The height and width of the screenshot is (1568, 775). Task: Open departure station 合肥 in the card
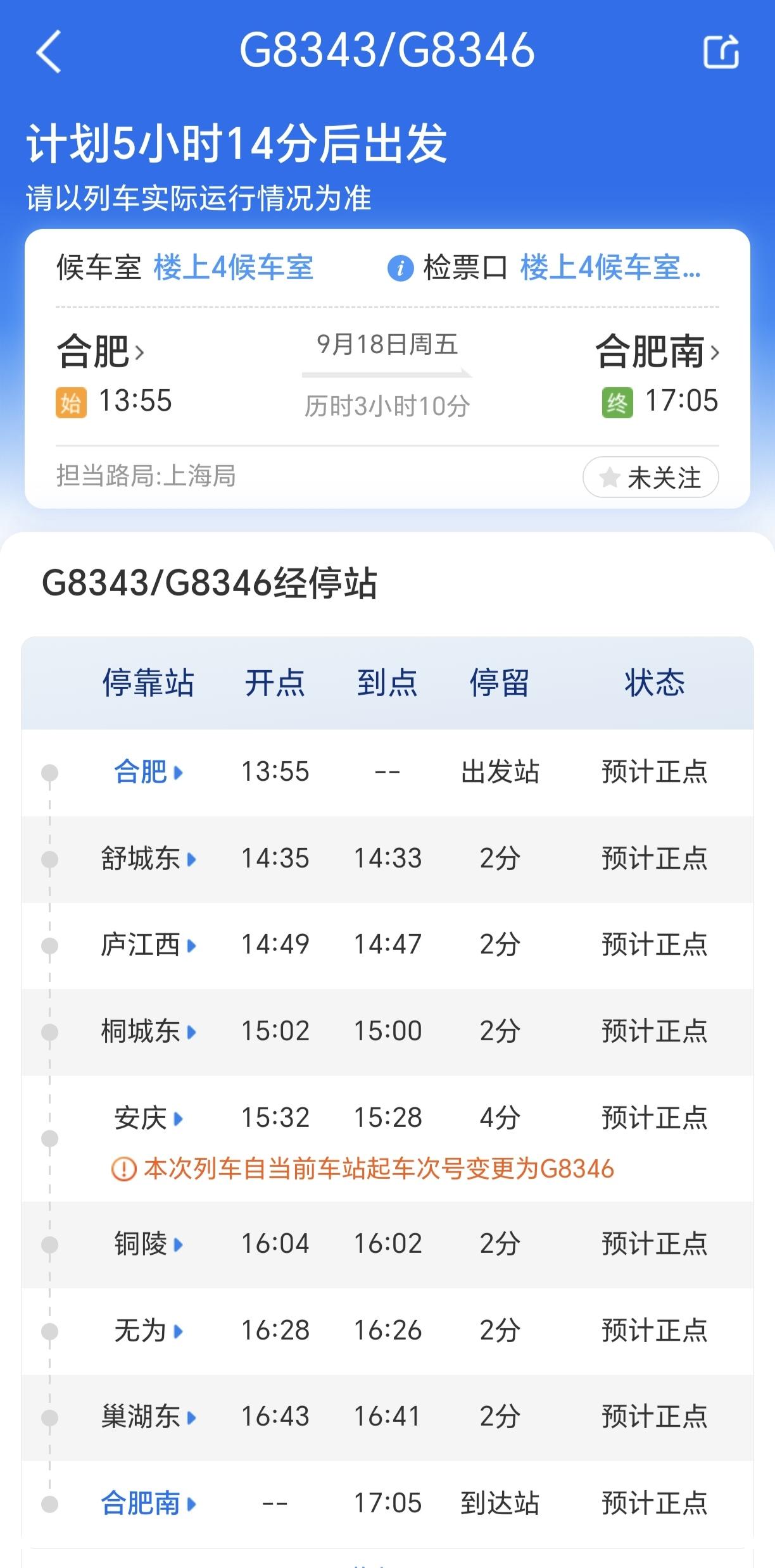click(101, 351)
